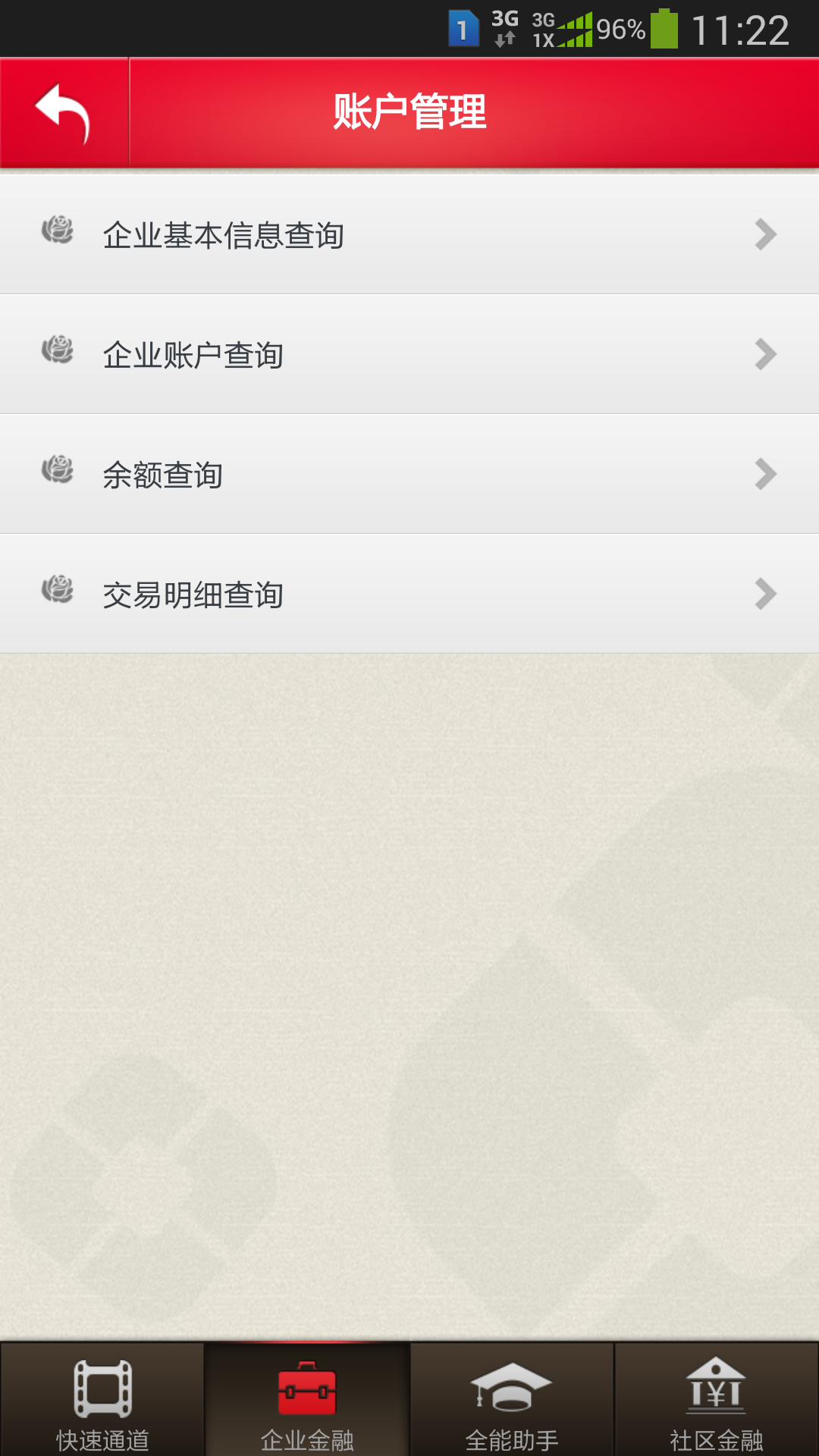
Task: Expand 企业基本信息查询 via its chevron
Action: tap(766, 234)
